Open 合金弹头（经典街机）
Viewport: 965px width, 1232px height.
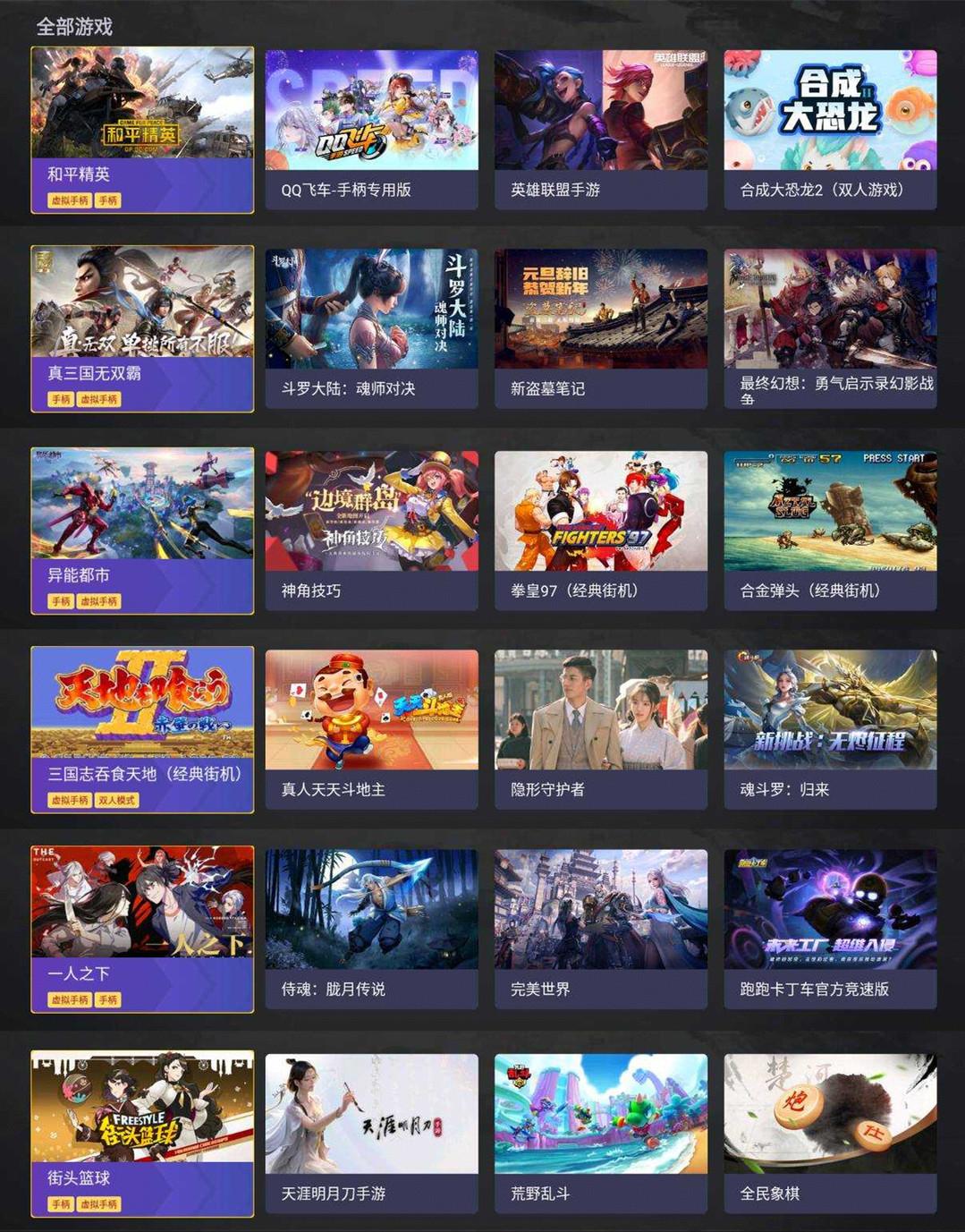tap(830, 531)
